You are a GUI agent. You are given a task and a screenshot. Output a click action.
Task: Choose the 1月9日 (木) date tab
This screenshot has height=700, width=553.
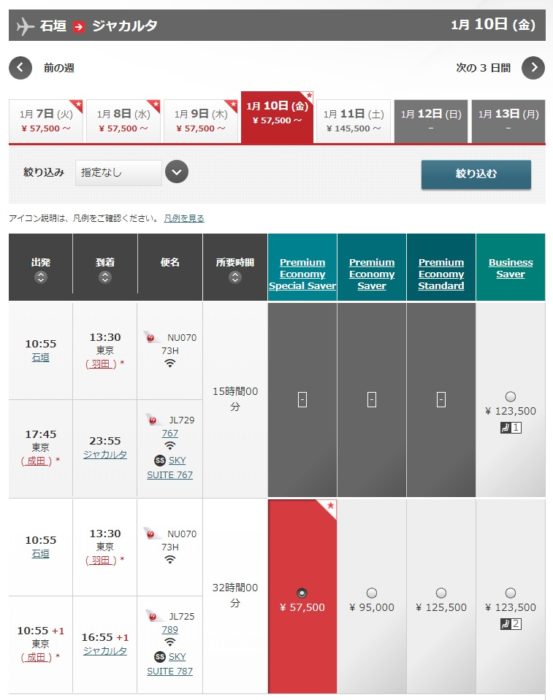[x=201, y=121]
